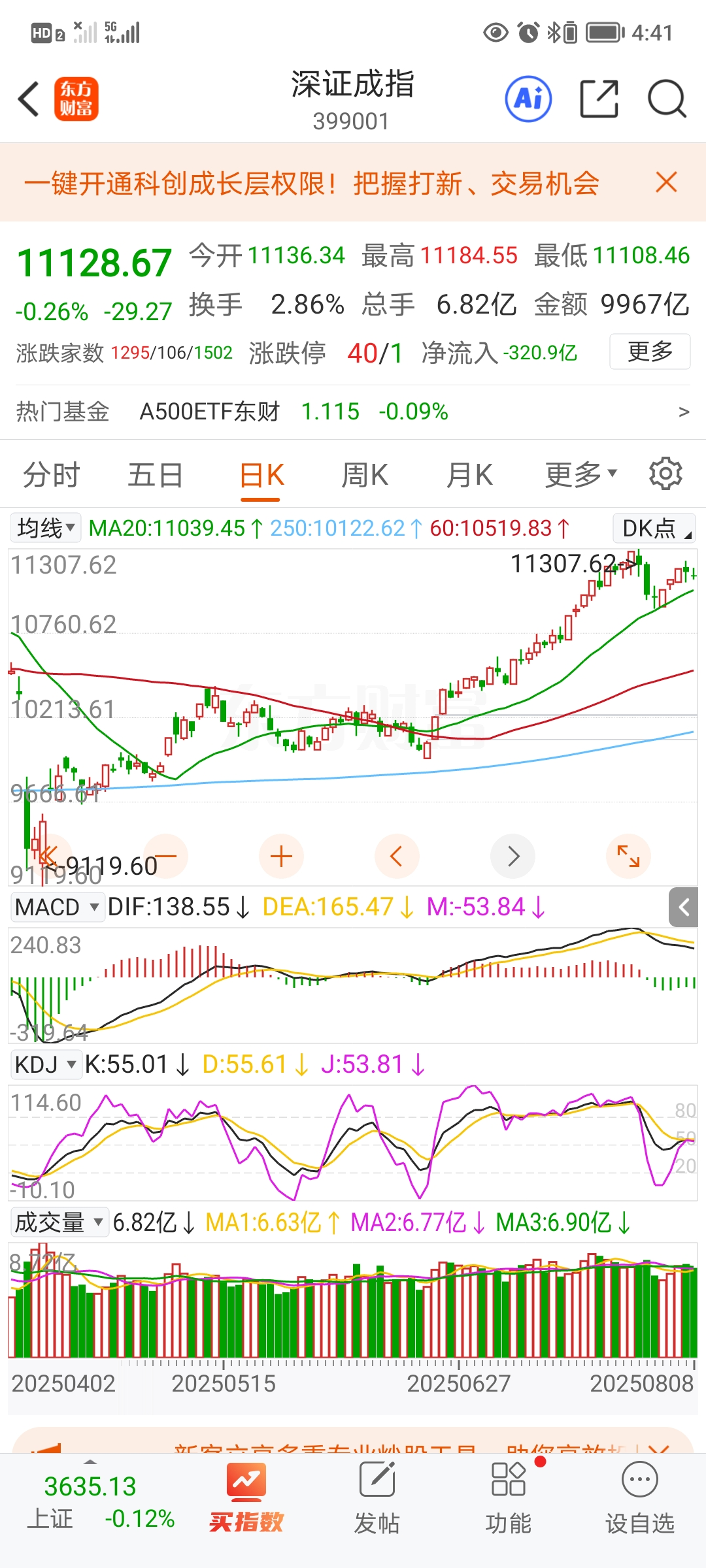Screen dimensions: 706x1568
Task: Select the 周K chart tab
Action: tap(365, 475)
